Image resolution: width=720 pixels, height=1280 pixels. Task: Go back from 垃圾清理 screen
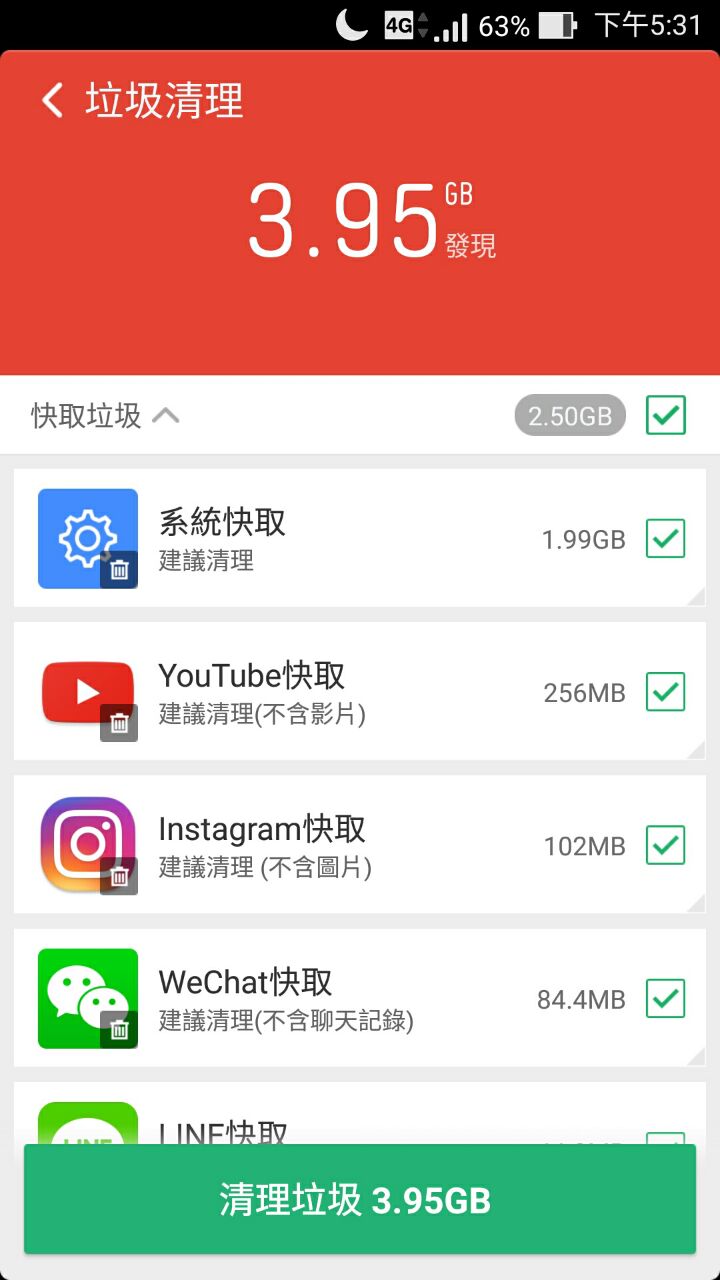(52, 101)
